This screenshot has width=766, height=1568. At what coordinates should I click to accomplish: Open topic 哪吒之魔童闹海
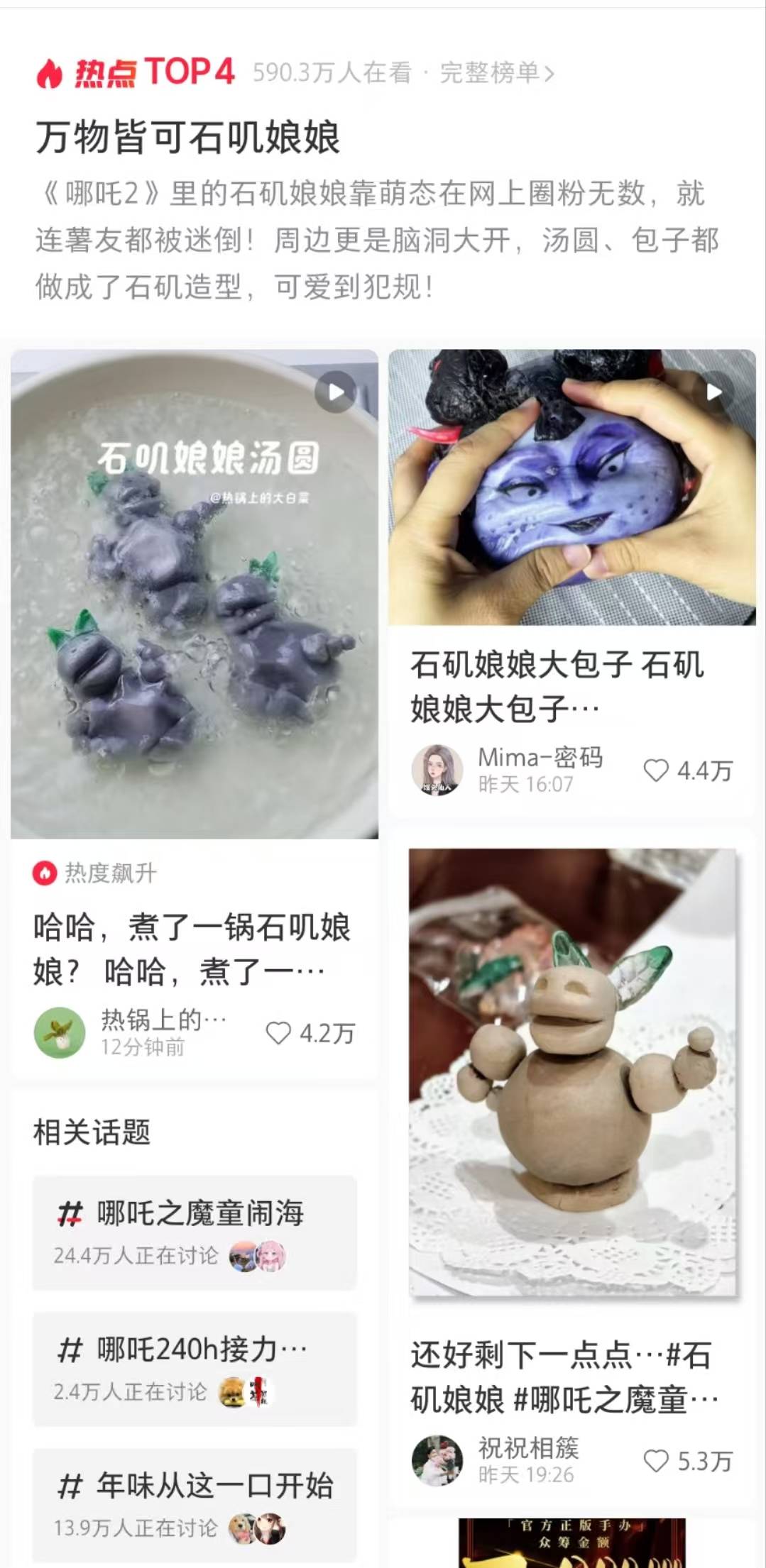tap(195, 1232)
